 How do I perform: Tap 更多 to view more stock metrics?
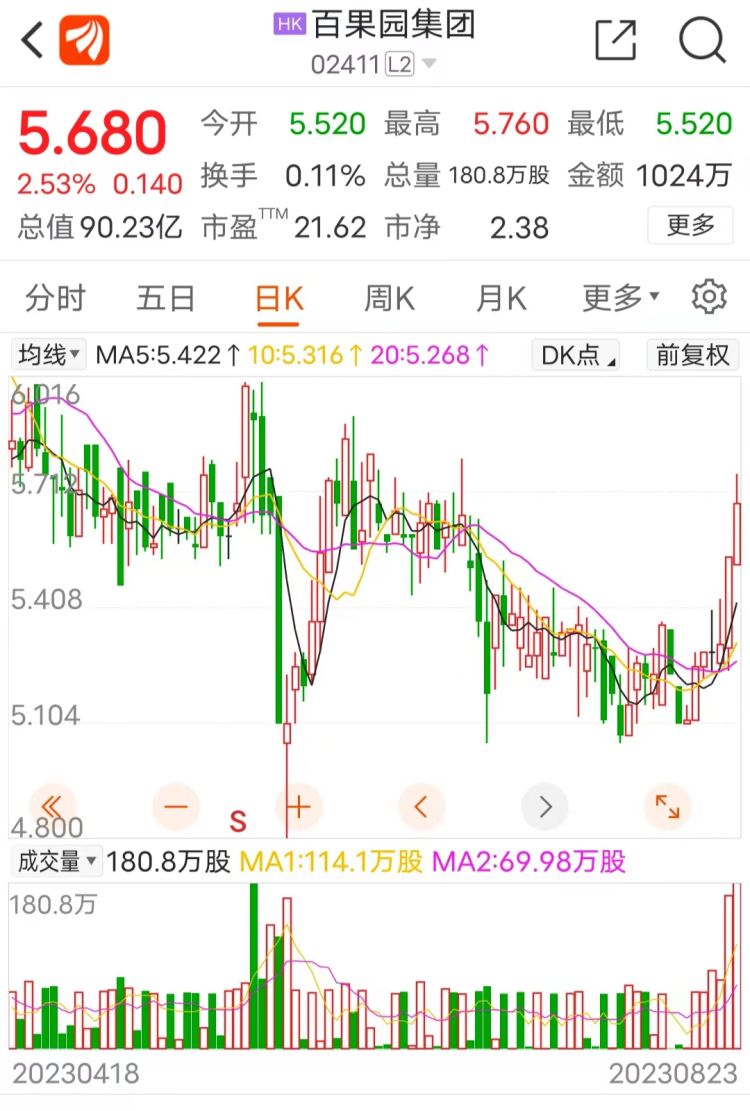(x=690, y=225)
